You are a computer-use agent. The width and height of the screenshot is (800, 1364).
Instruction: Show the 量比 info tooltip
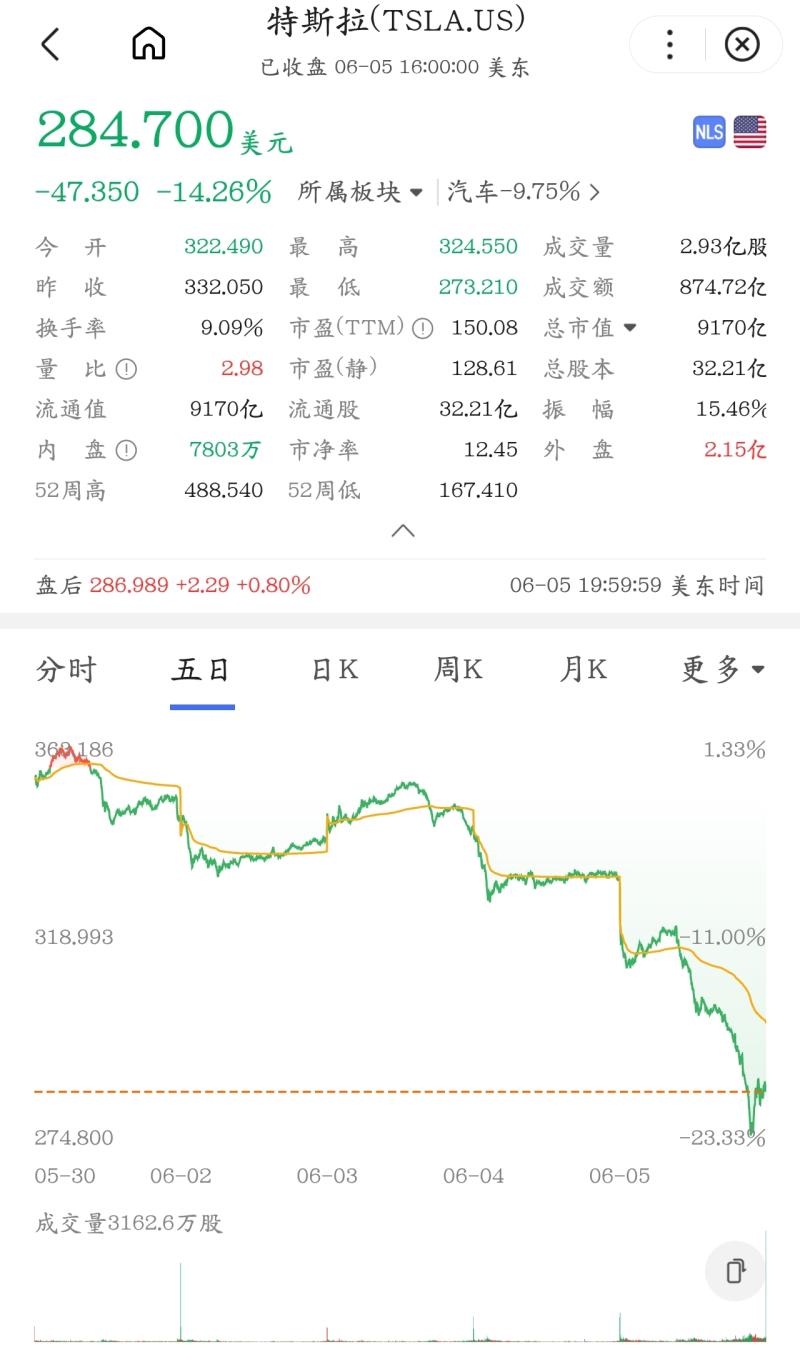pos(126,369)
